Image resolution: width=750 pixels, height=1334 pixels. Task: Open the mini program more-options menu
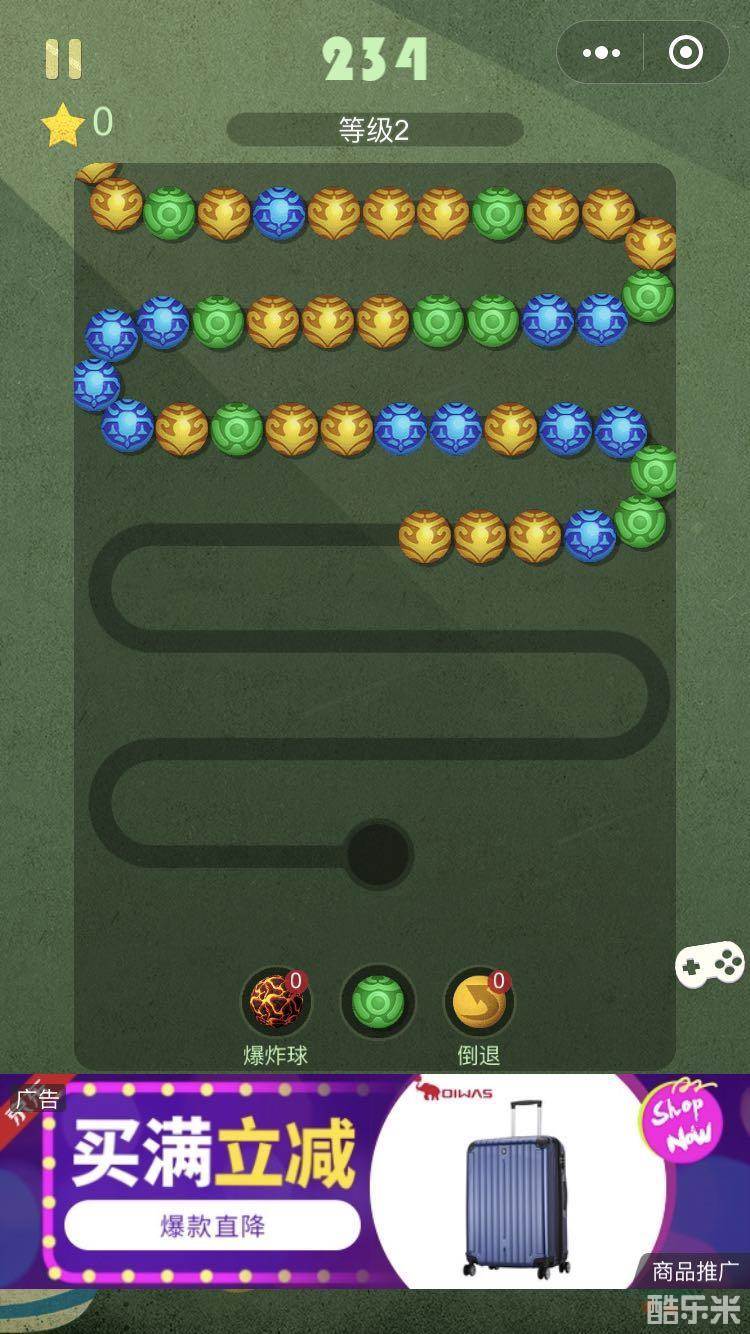(x=601, y=53)
